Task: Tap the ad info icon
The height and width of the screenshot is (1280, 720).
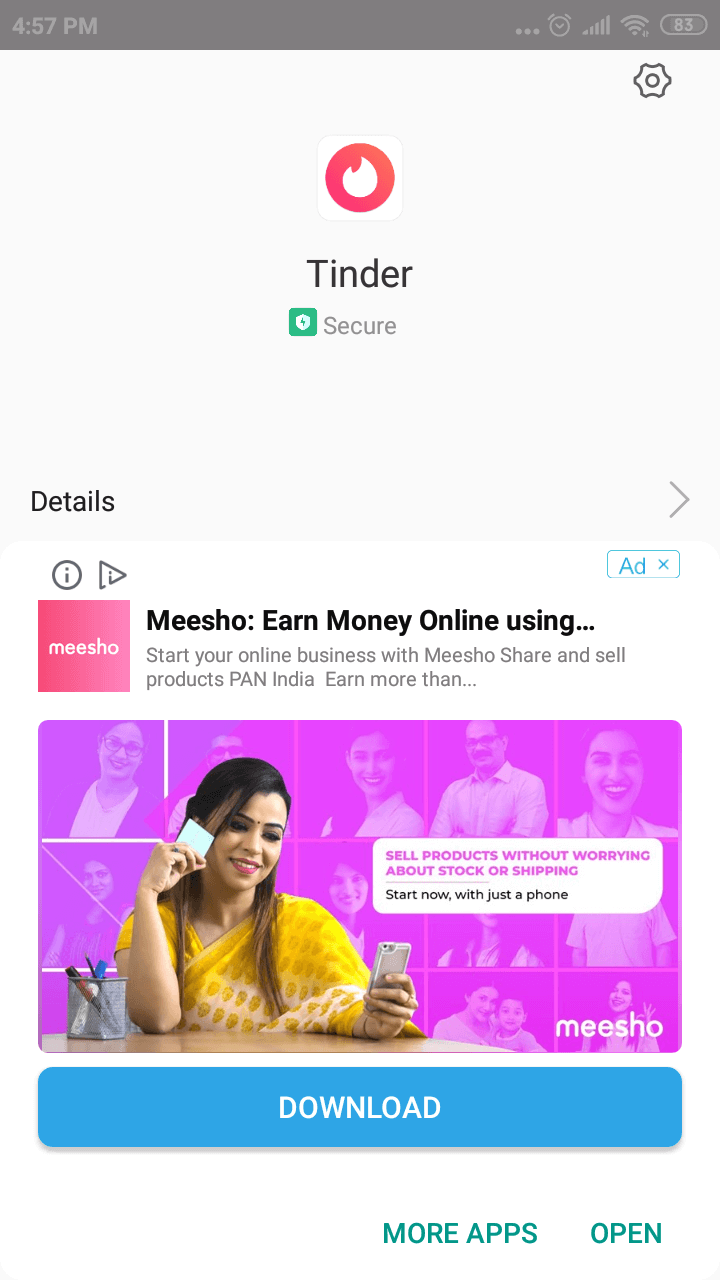Action: point(67,574)
